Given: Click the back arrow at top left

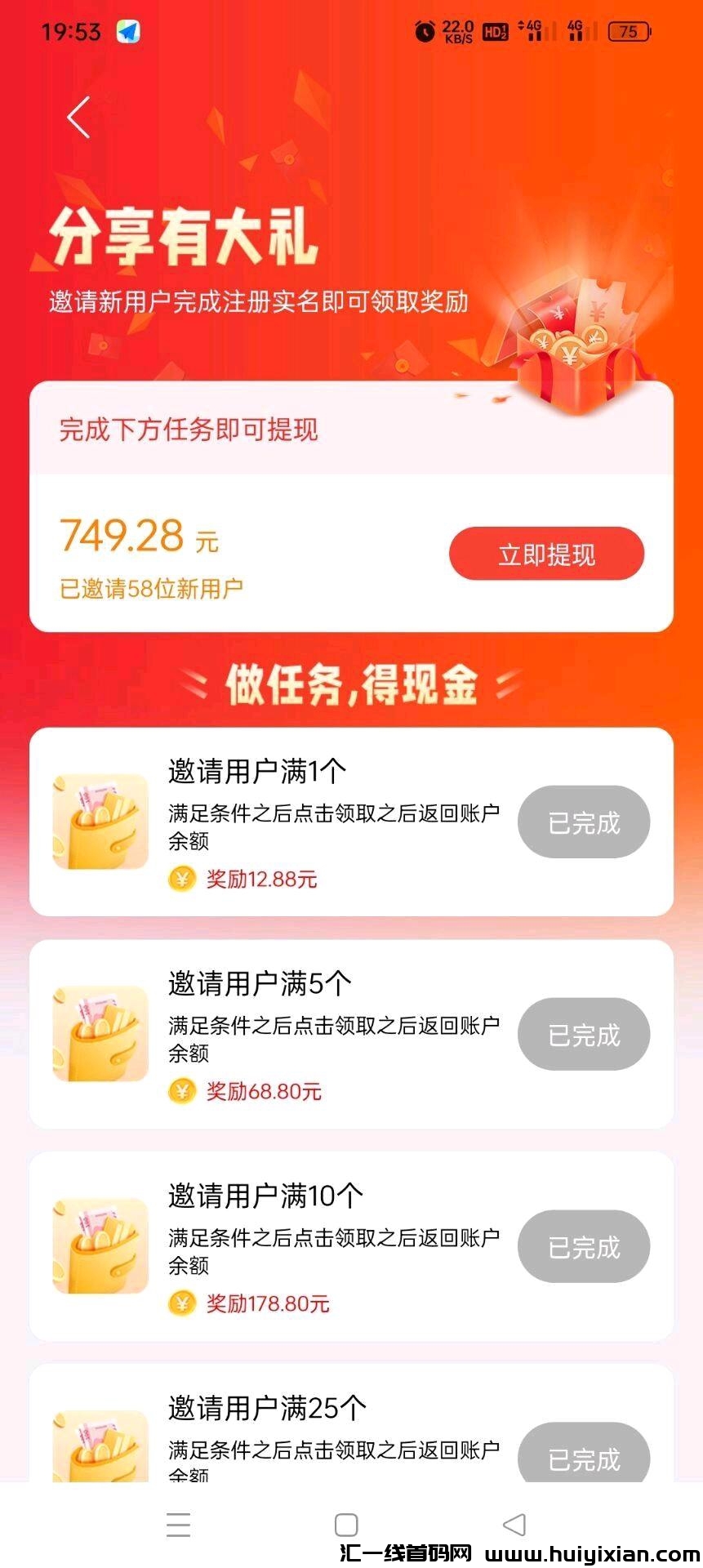Looking at the screenshot, I should (x=78, y=117).
